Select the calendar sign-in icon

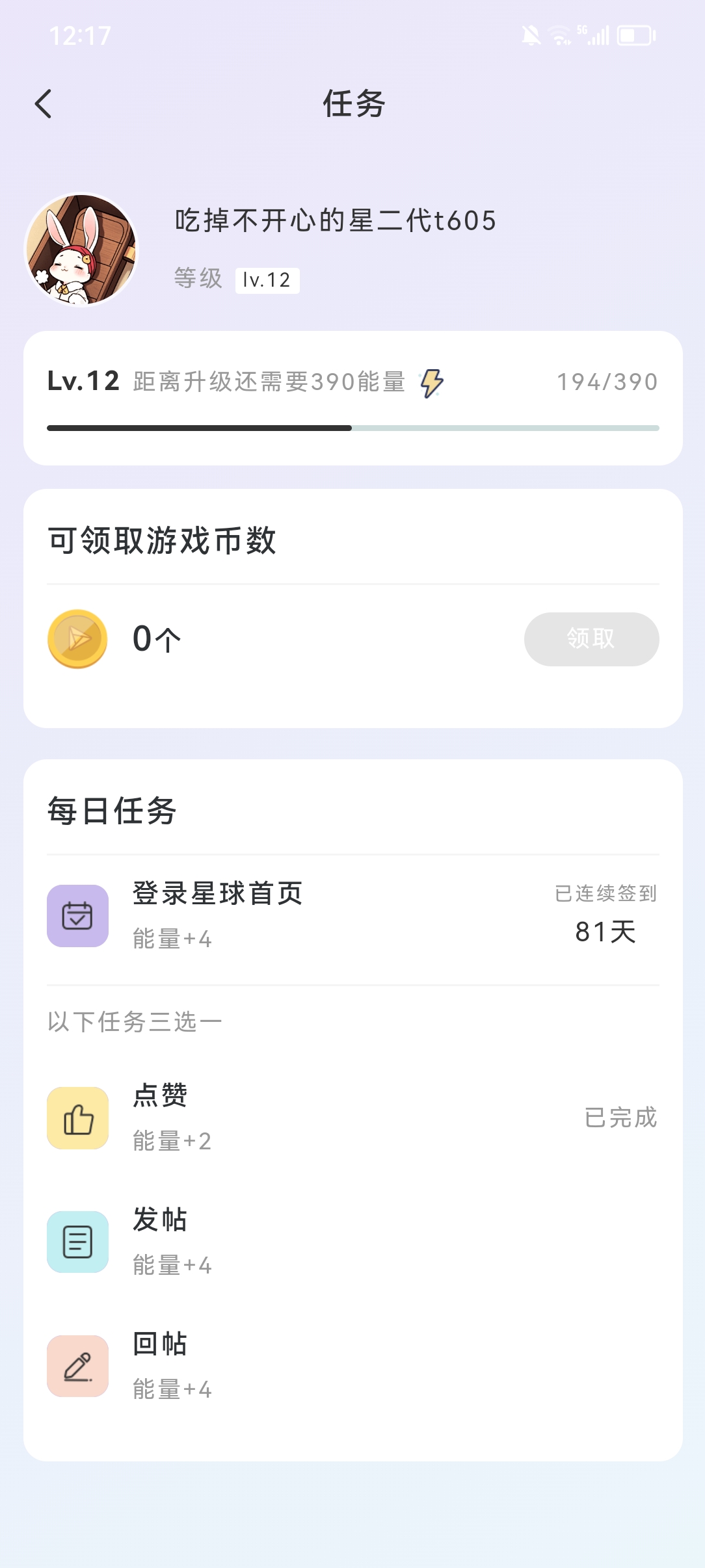78,917
